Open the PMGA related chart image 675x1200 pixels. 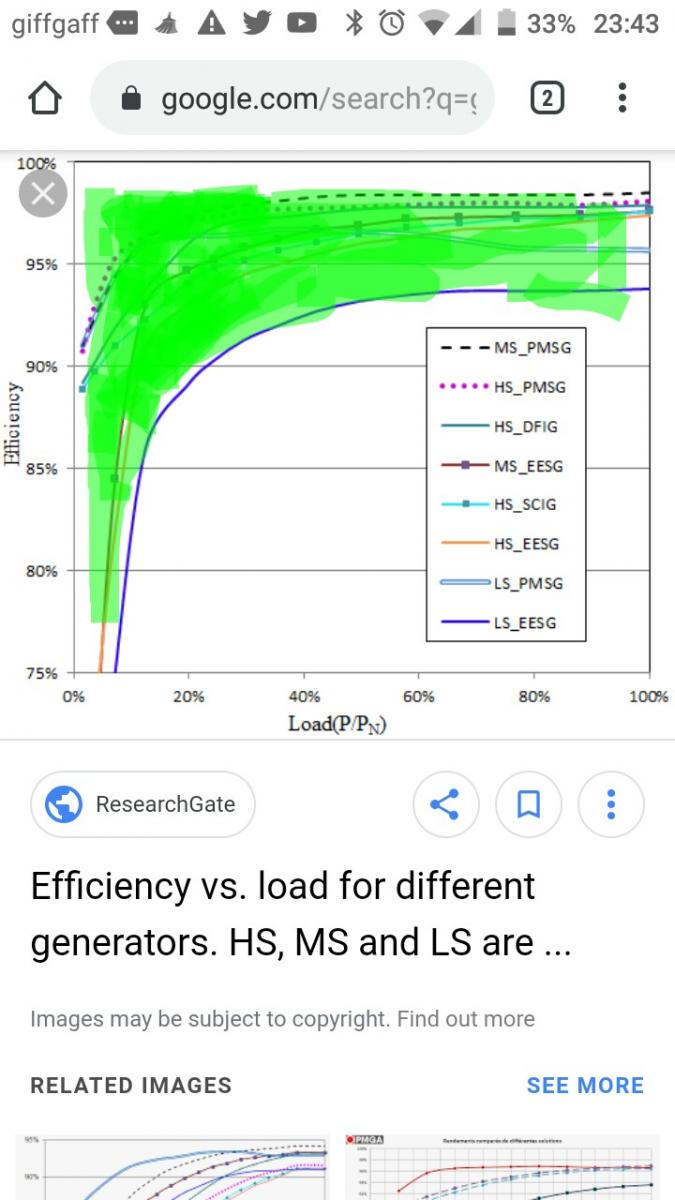click(x=502, y=1167)
